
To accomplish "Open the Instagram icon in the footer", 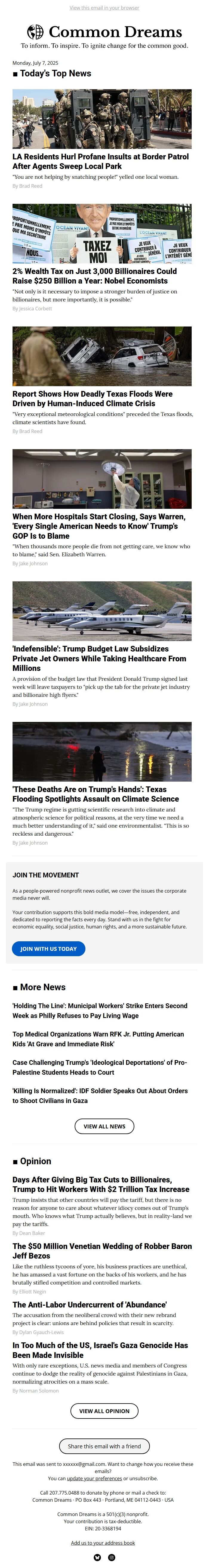I will coord(111,1557).
